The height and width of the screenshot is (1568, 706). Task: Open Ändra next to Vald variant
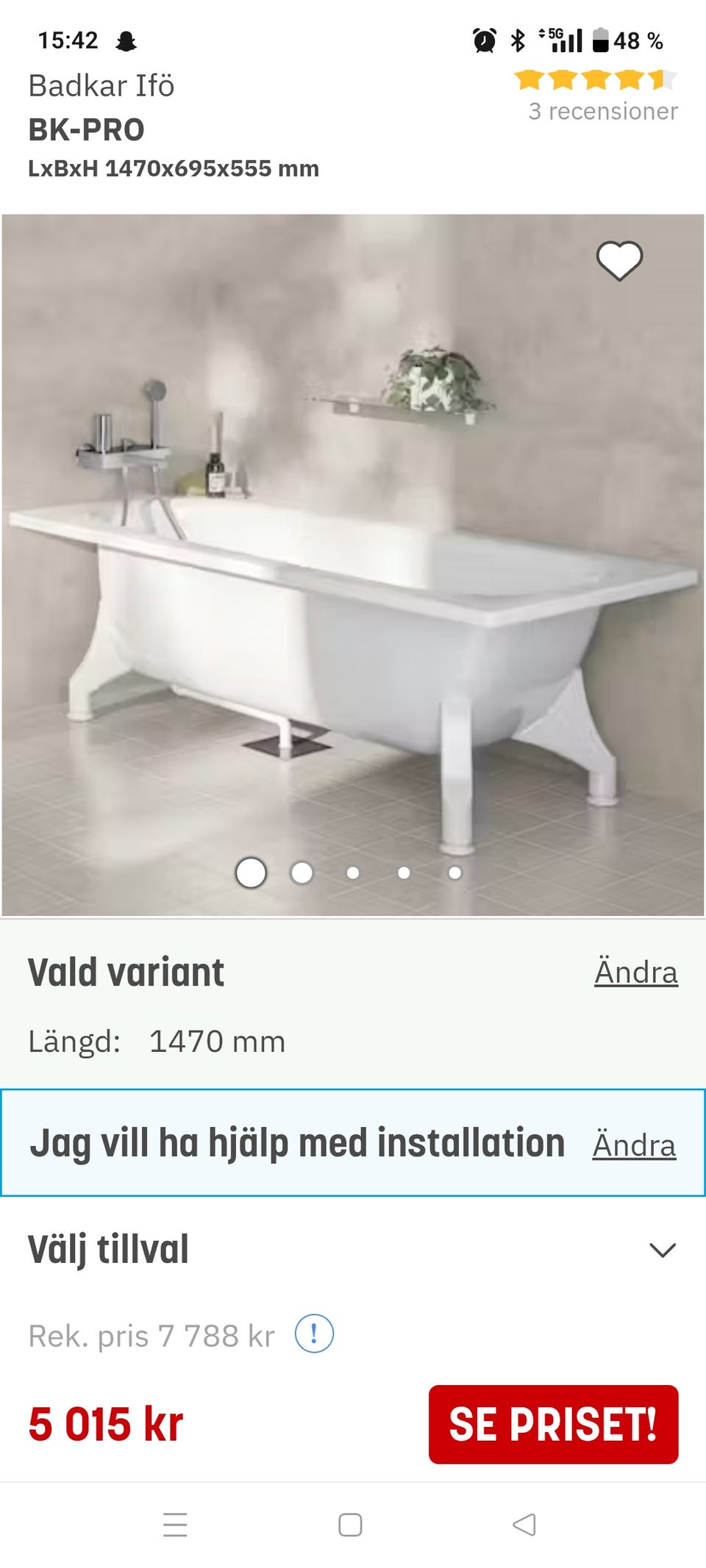tap(636, 971)
